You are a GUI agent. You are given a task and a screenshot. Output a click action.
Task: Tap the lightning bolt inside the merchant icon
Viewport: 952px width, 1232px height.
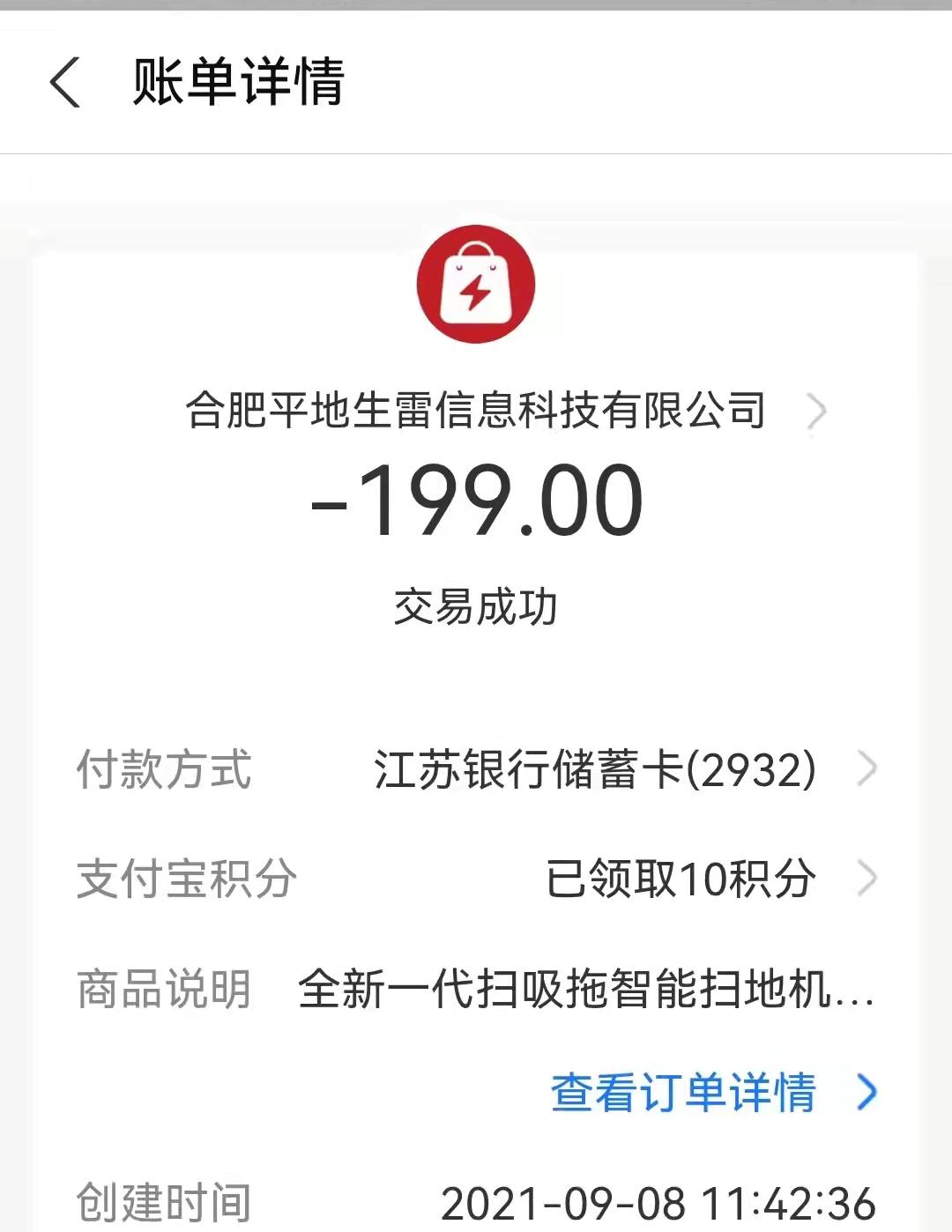[x=476, y=291]
